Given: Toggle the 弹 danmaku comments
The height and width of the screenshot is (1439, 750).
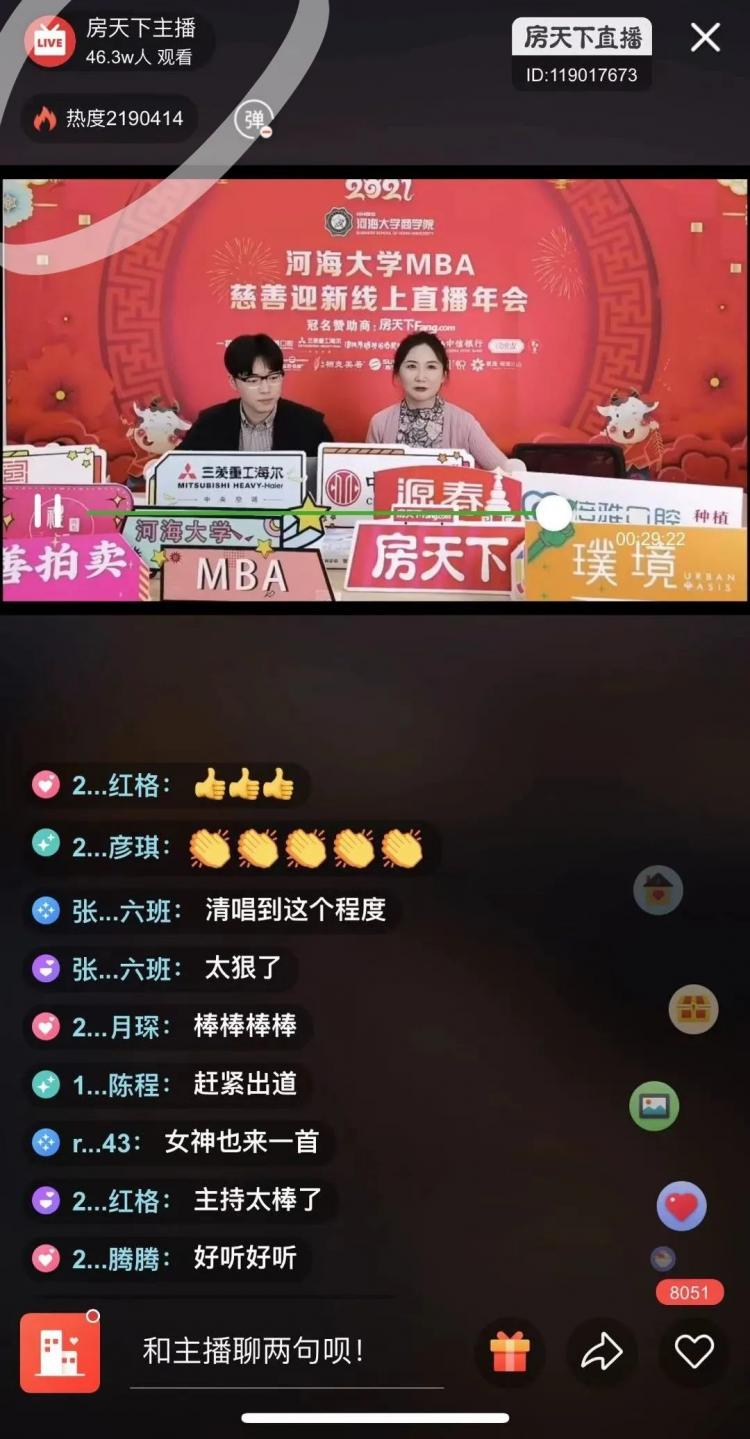Looking at the screenshot, I should coord(253,120).
